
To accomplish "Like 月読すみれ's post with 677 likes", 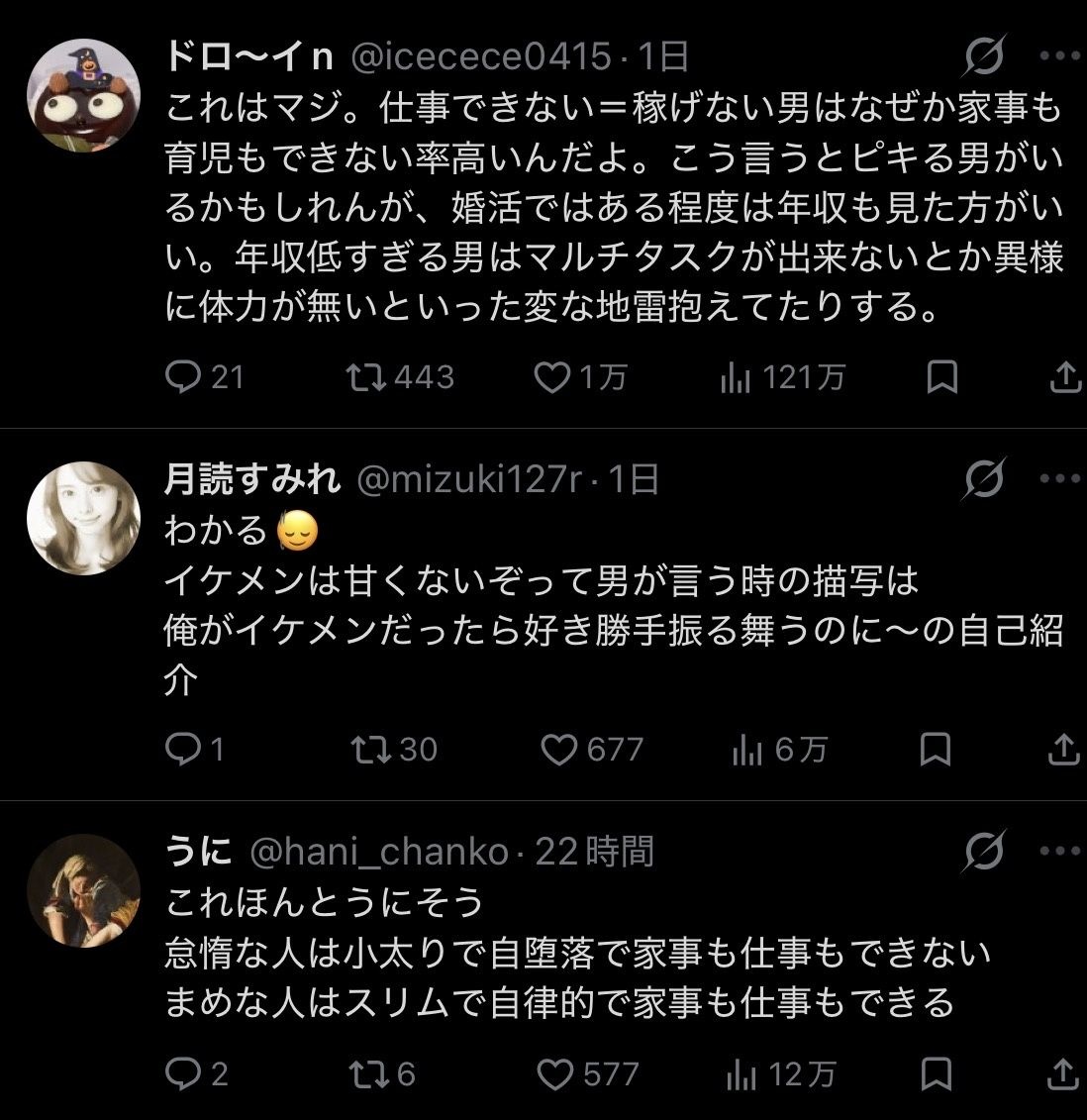I will point(592,750).
